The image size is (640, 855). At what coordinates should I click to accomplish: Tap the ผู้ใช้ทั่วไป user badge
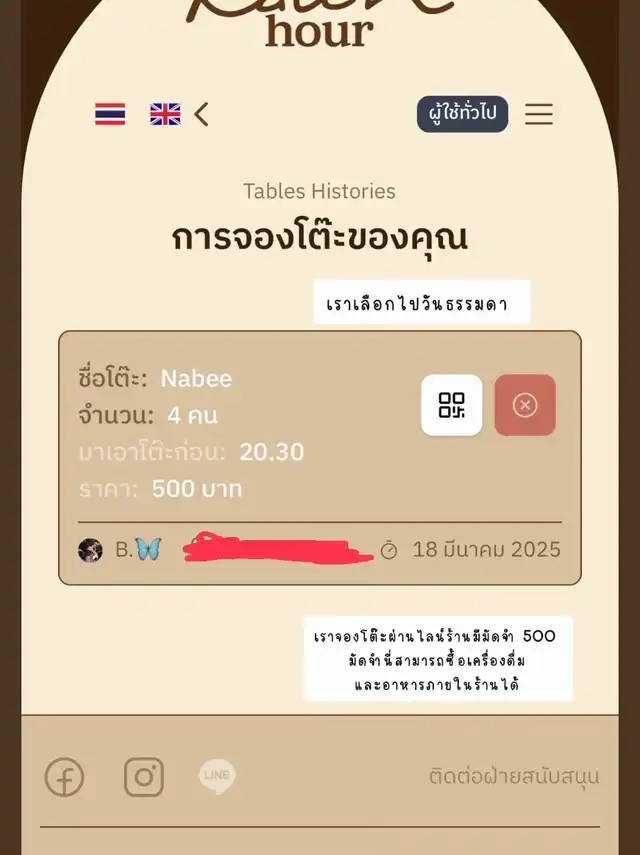462,114
